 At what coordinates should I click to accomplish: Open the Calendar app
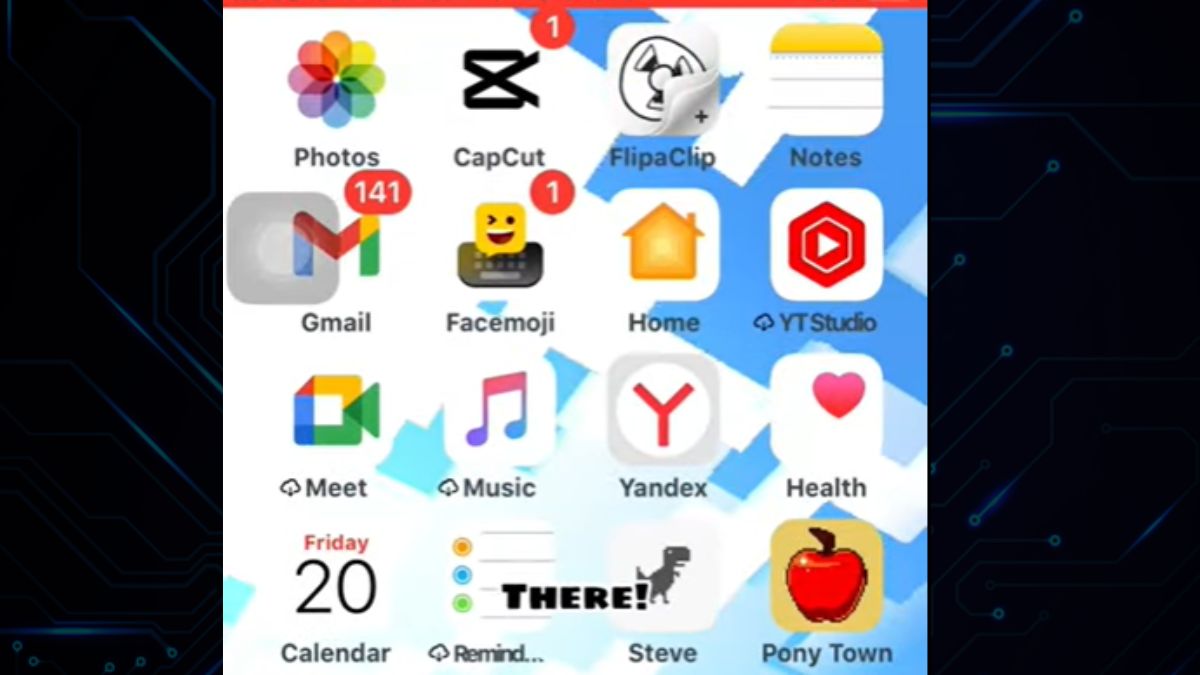[336, 576]
